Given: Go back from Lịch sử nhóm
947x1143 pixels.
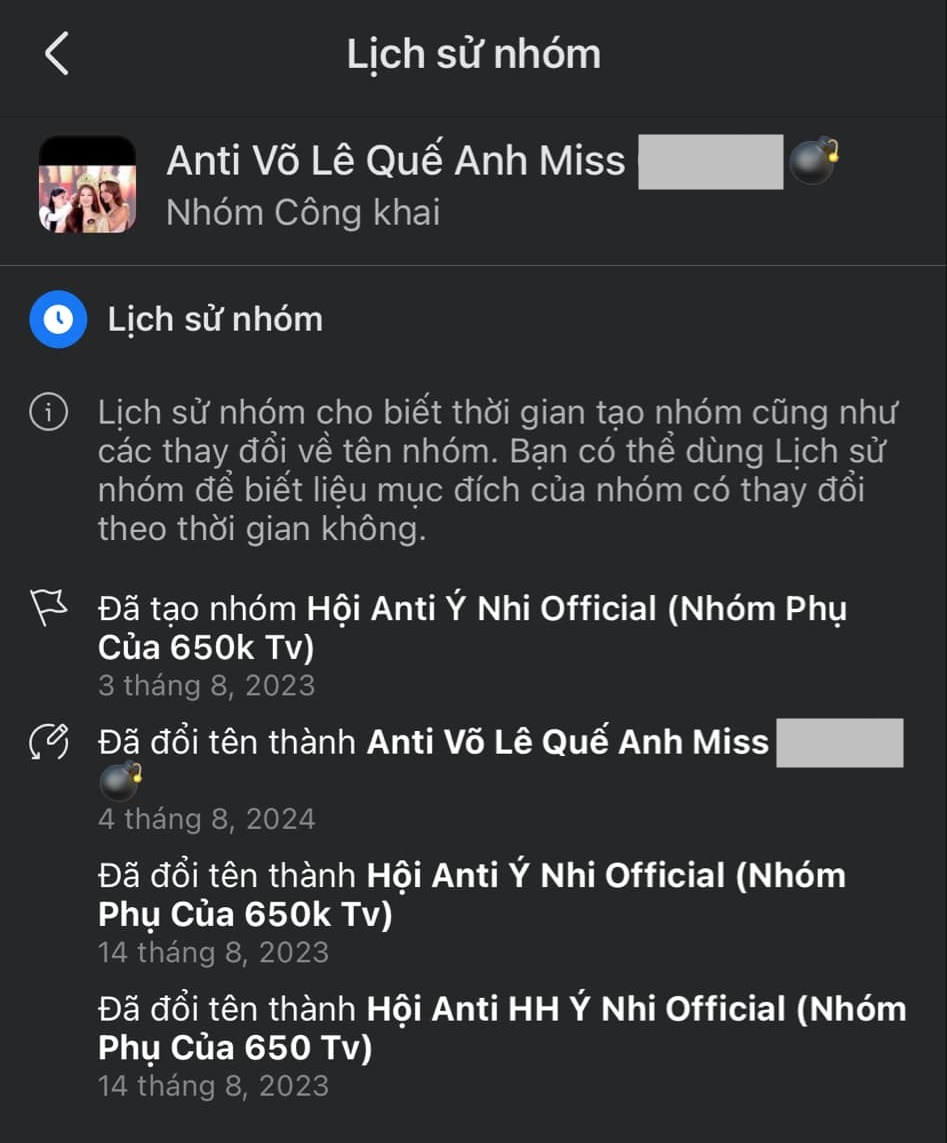Looking at the screenshot, I should (57, 53).
